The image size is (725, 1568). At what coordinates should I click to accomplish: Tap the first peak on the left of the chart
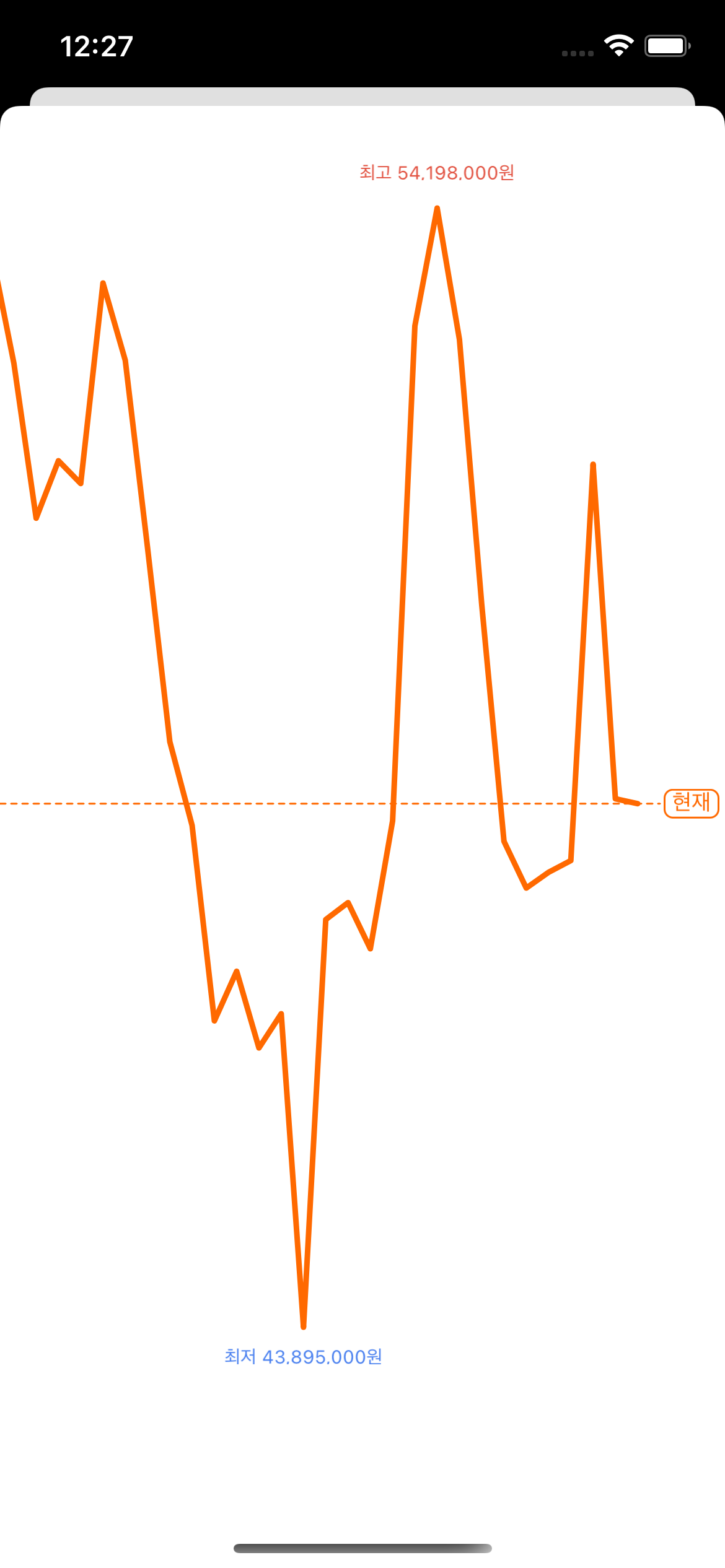point(103,283)
